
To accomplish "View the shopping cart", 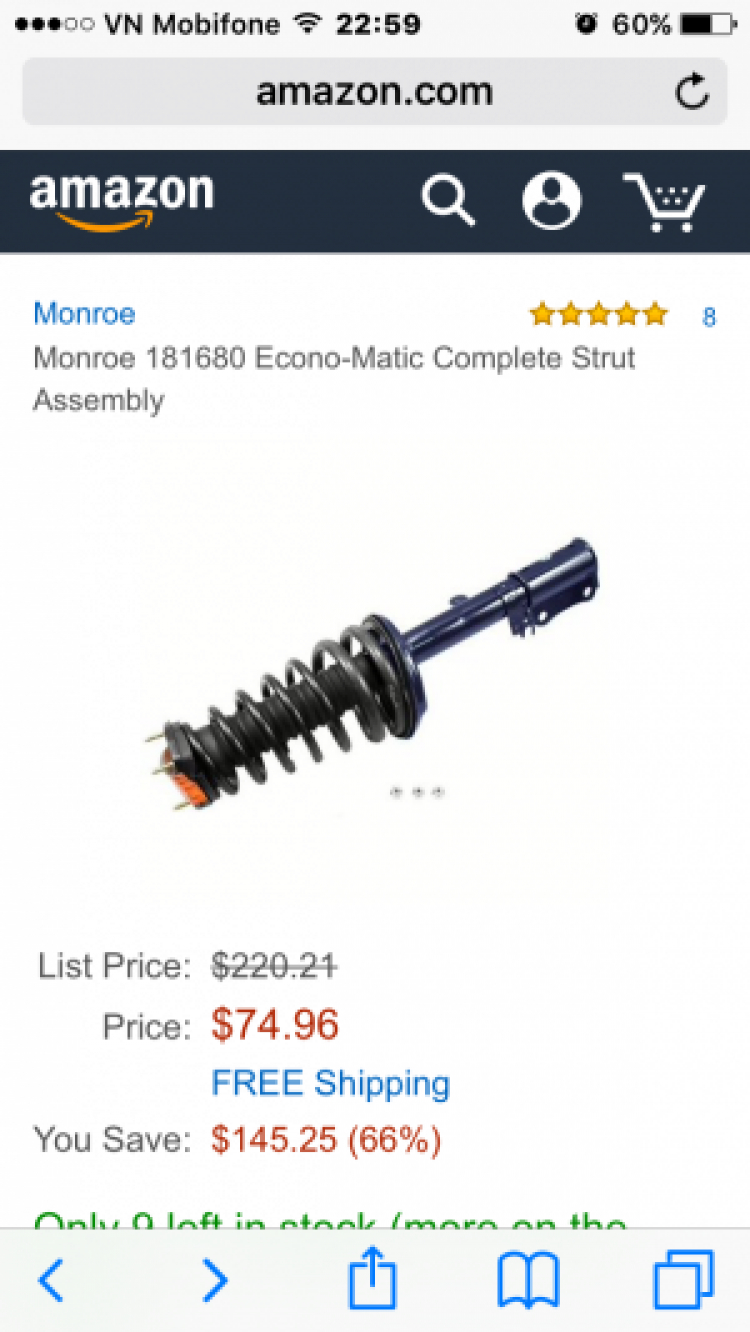I will pos(665,201).
